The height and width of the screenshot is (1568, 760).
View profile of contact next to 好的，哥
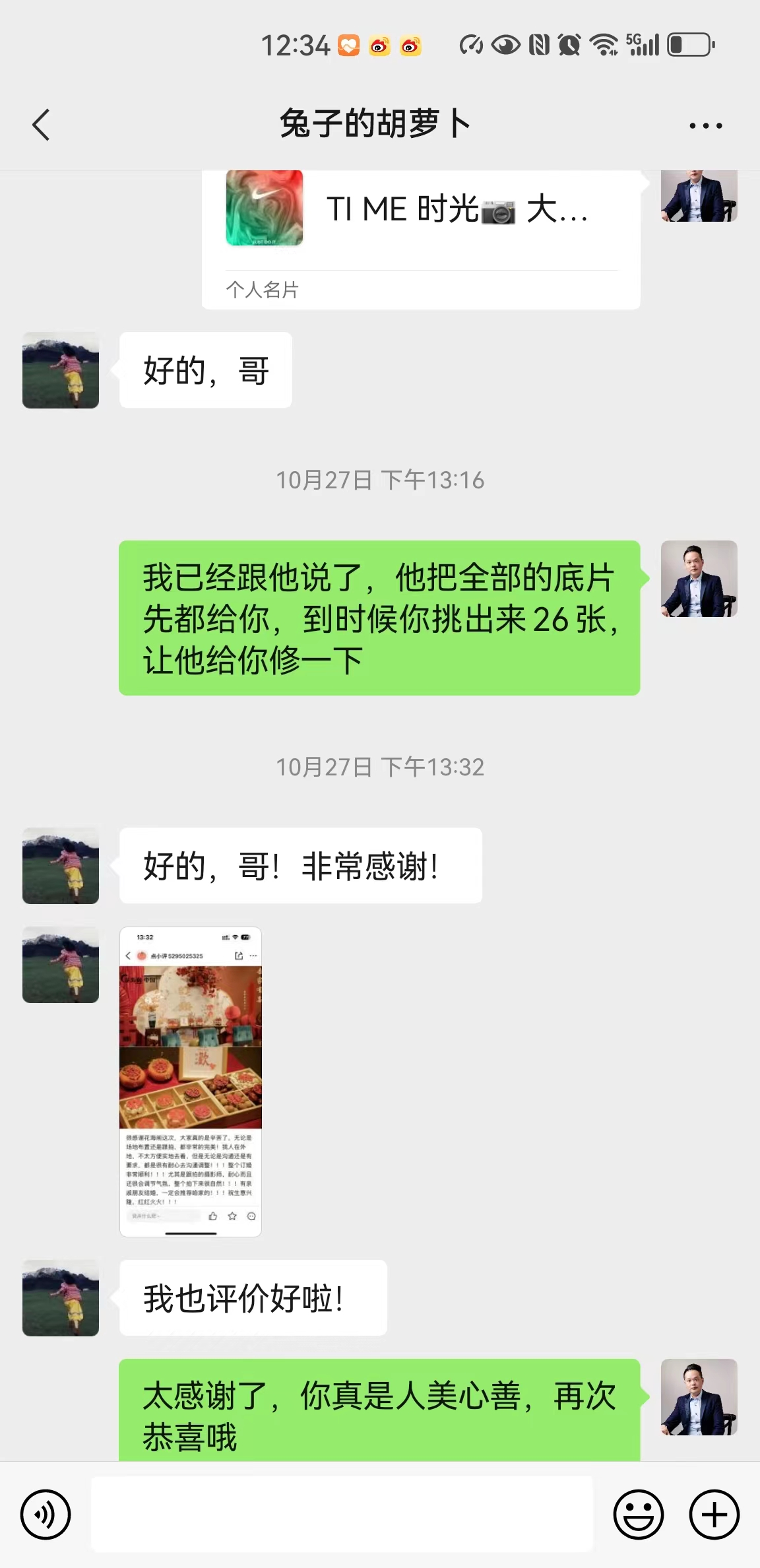click(x=61, y=370)
